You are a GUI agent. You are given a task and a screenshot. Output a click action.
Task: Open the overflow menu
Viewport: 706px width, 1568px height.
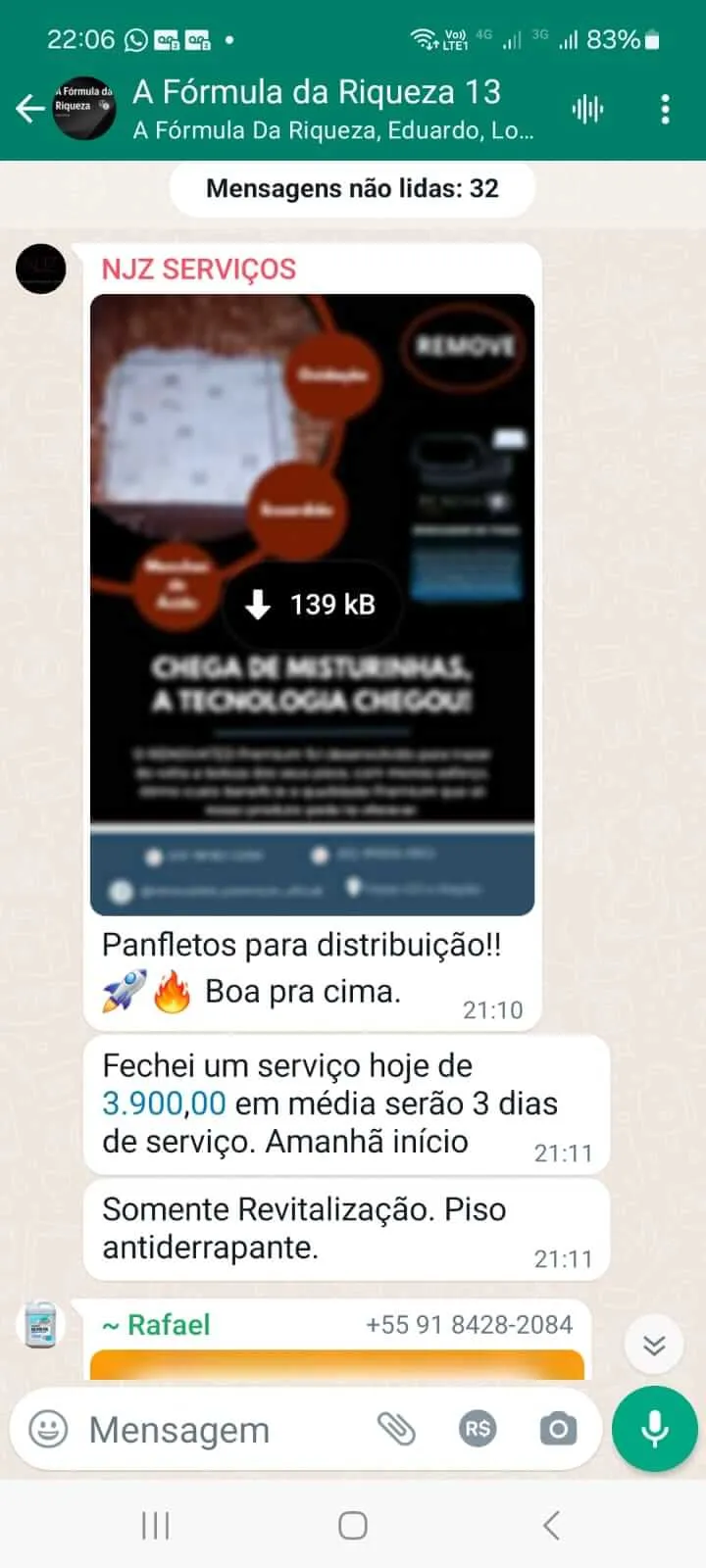pyautogui.click(x=665, y=109)
